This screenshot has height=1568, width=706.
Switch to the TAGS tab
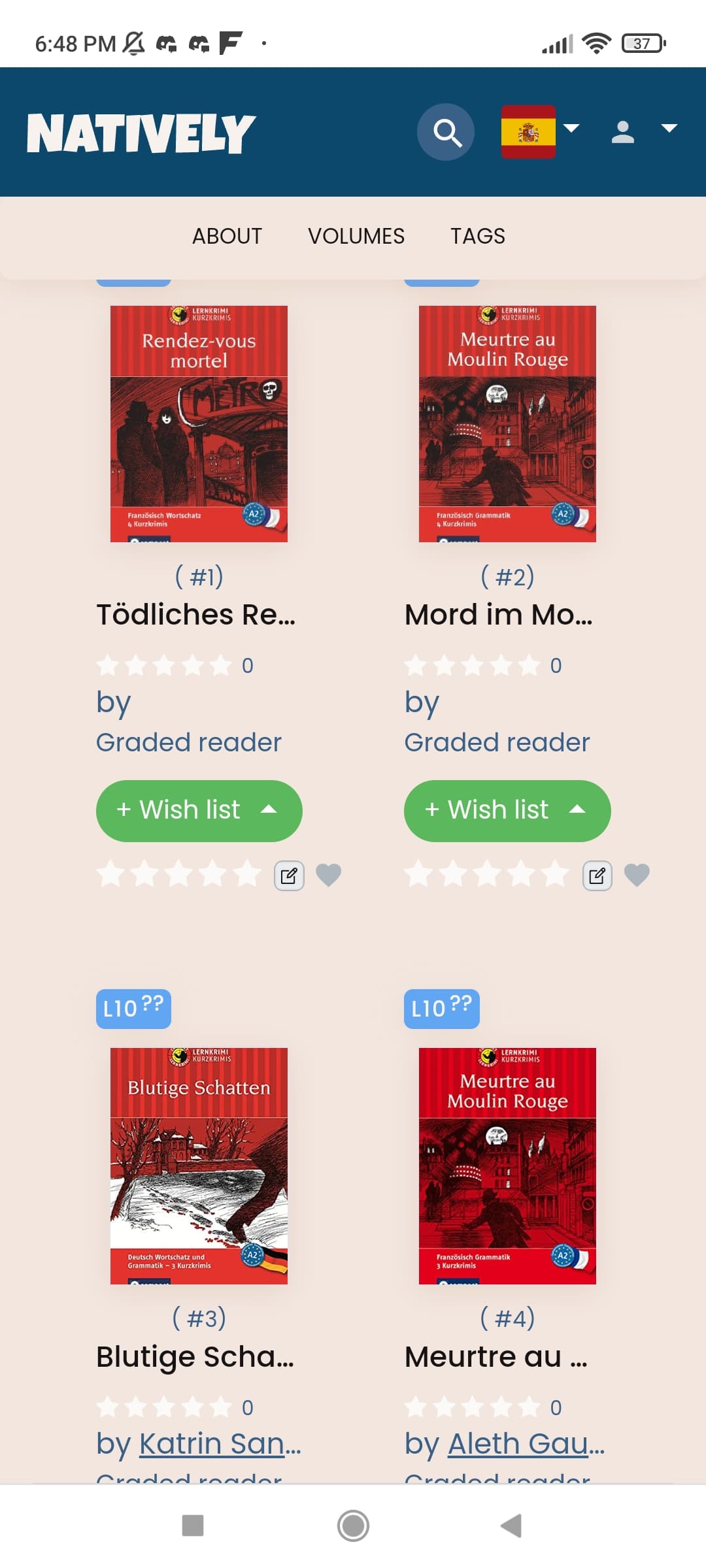478,236
